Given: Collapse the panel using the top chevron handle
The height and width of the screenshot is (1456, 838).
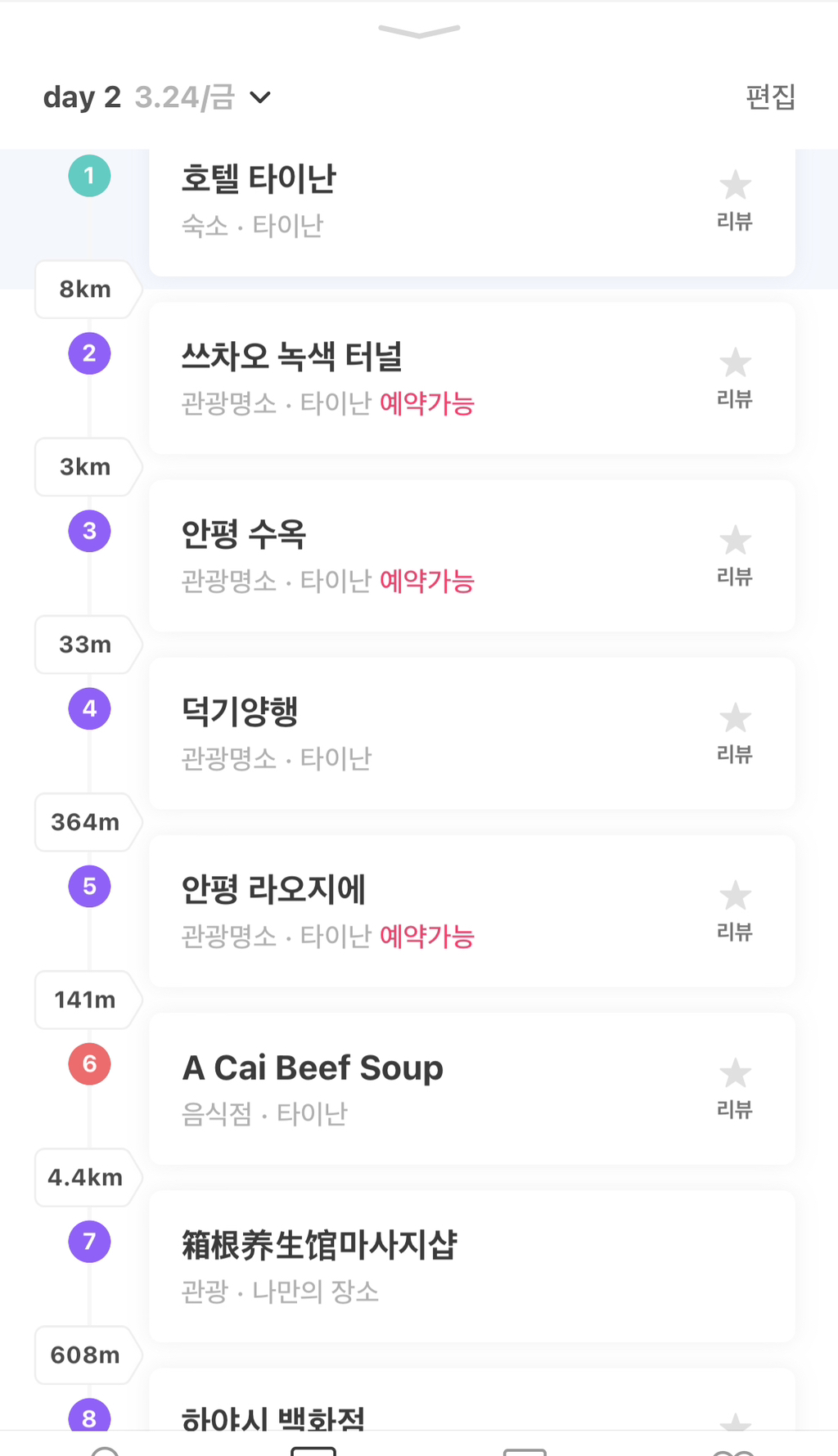Looking at the screenshot, I should click(419, 31).
